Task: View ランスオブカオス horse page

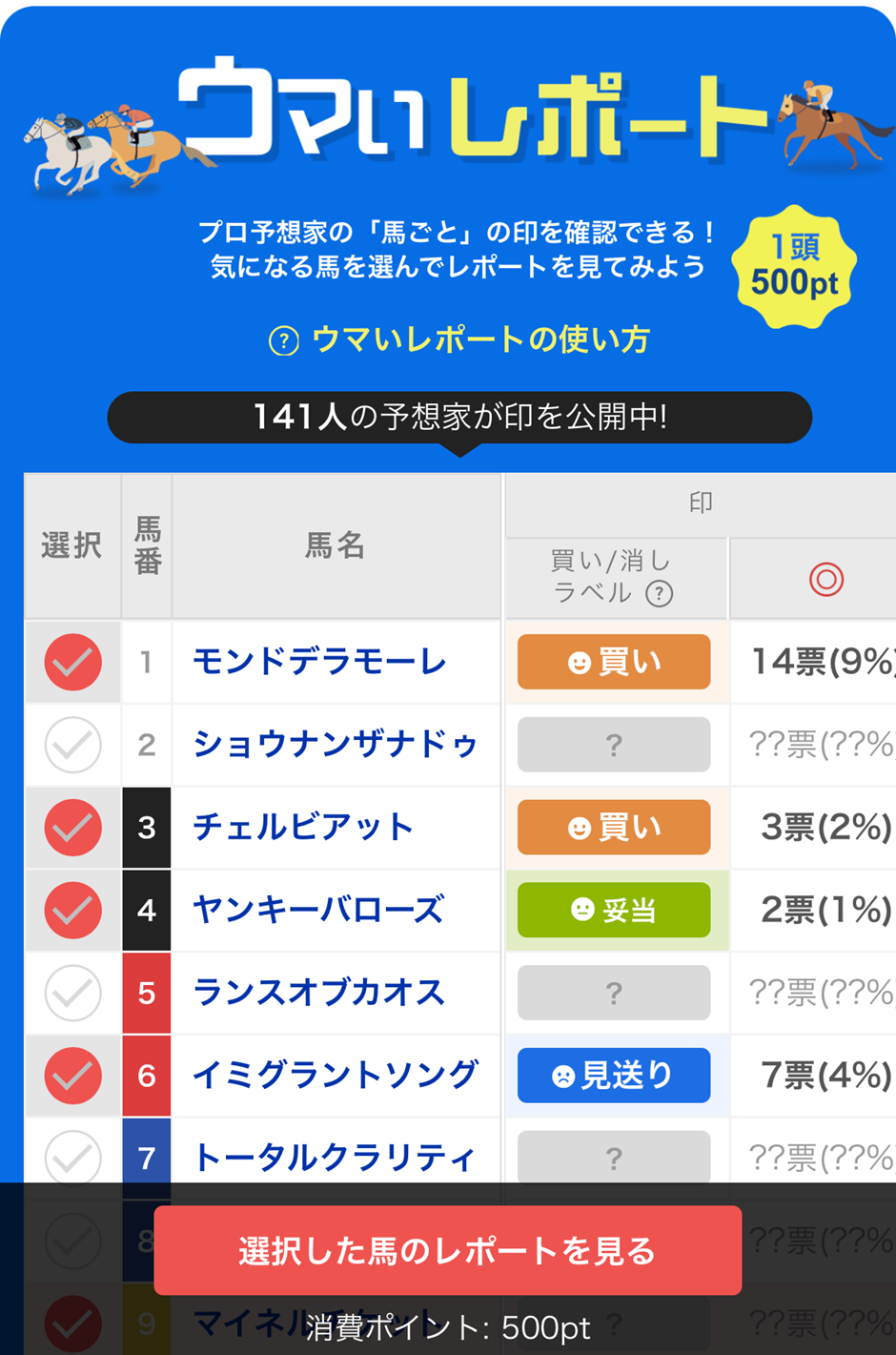Action: [318, 993]
